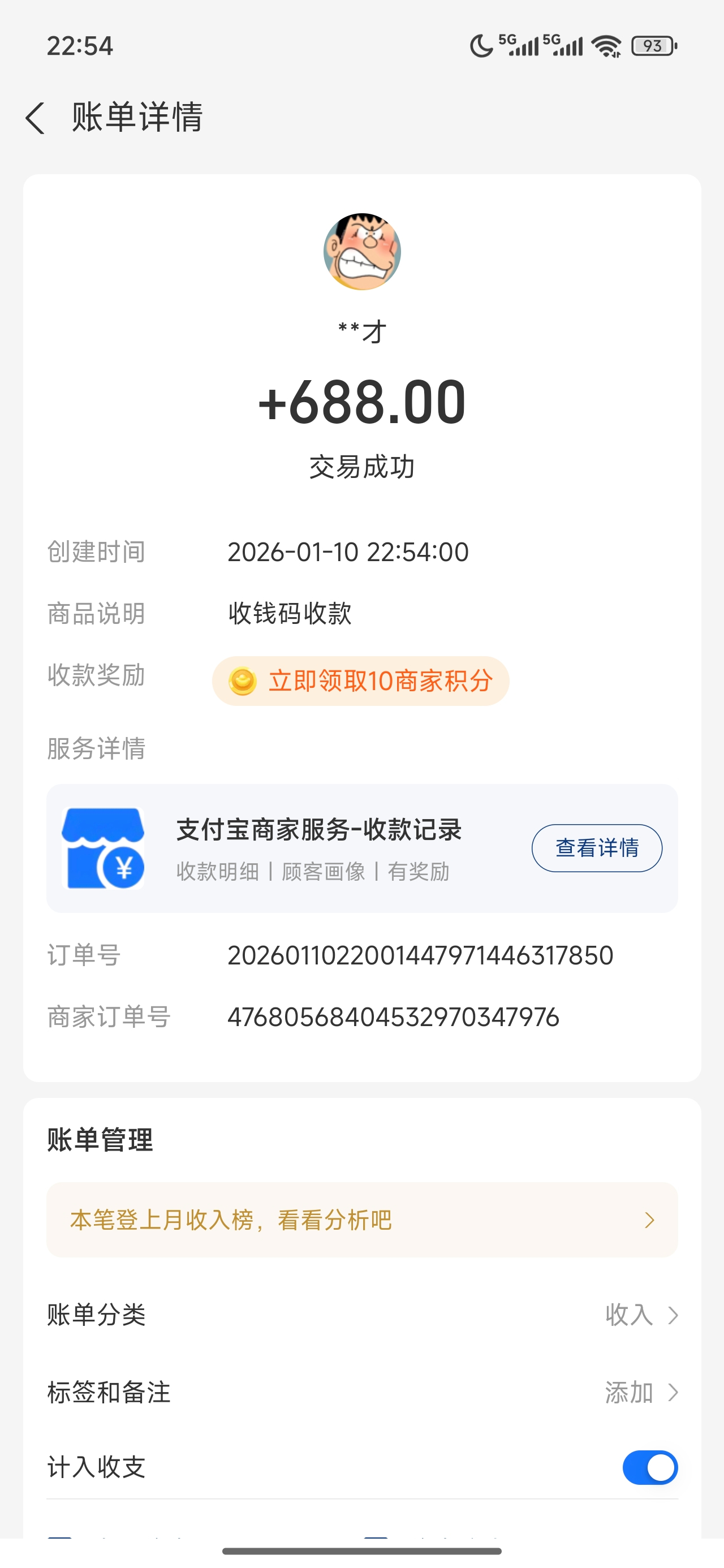
Task: Tap the 查看详情 button
Action: click(x=596, y=848)
